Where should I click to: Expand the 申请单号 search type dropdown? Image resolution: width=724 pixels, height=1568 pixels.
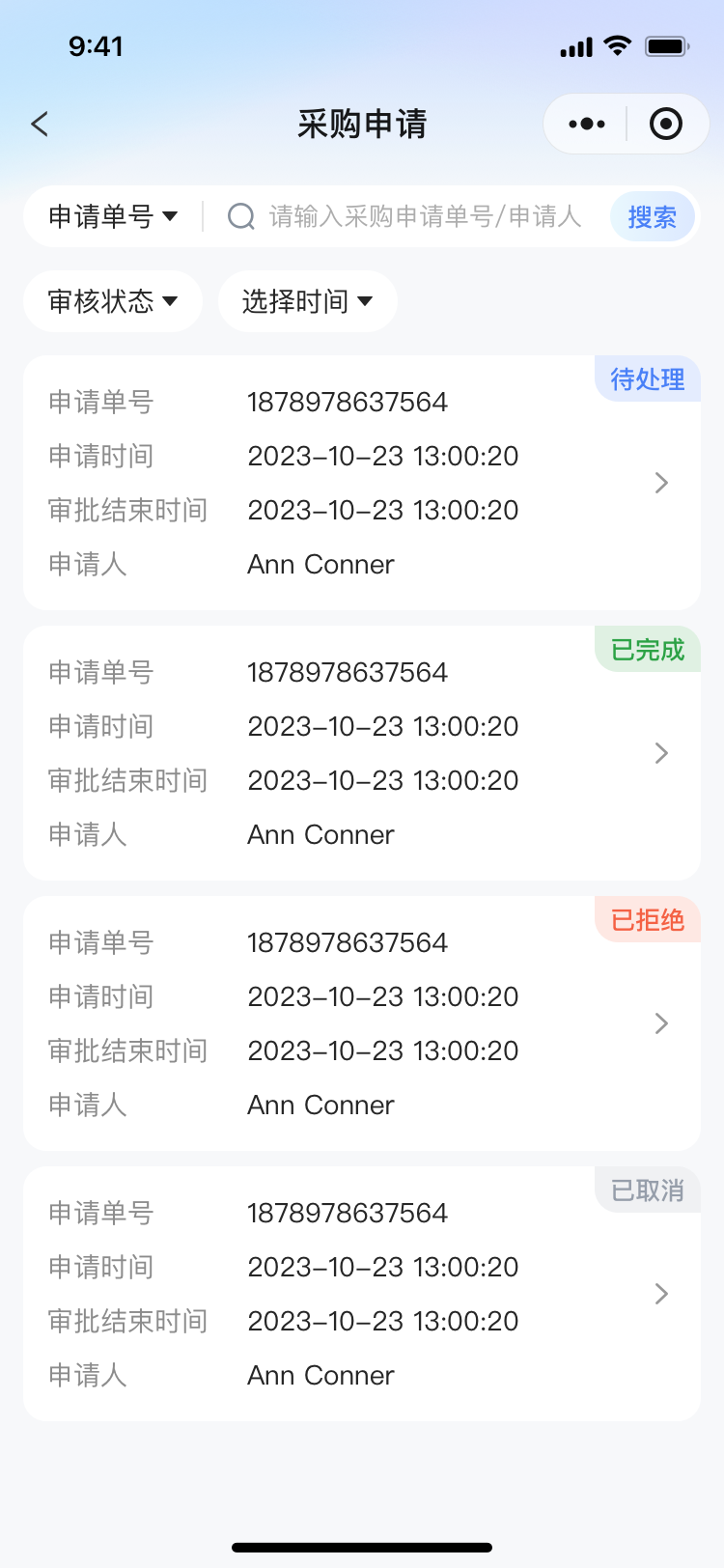click(113, 216)
